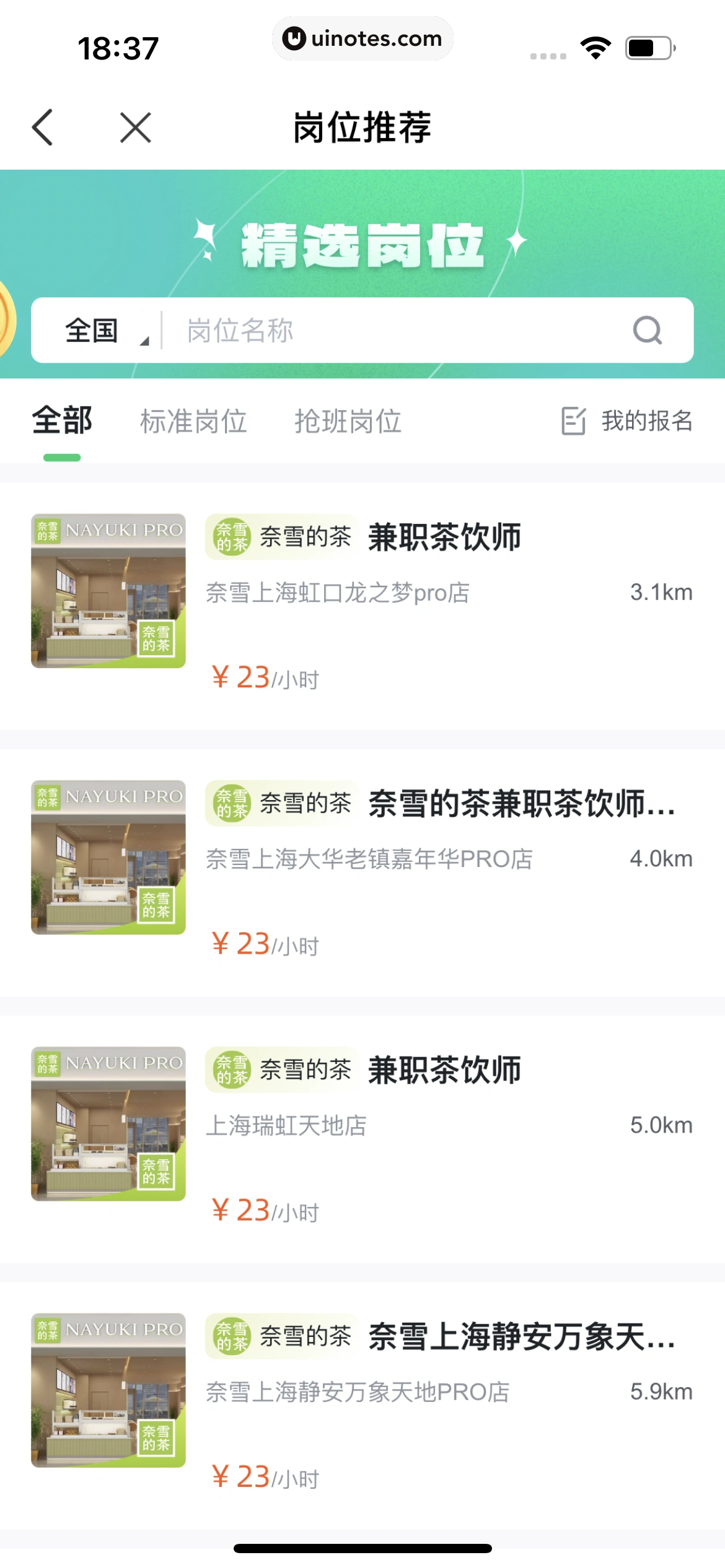Tap the uinotes.com pill in the notch area
Image resolution: width=725 pixels, height=1568 pixels.
(x=362, y=38)
